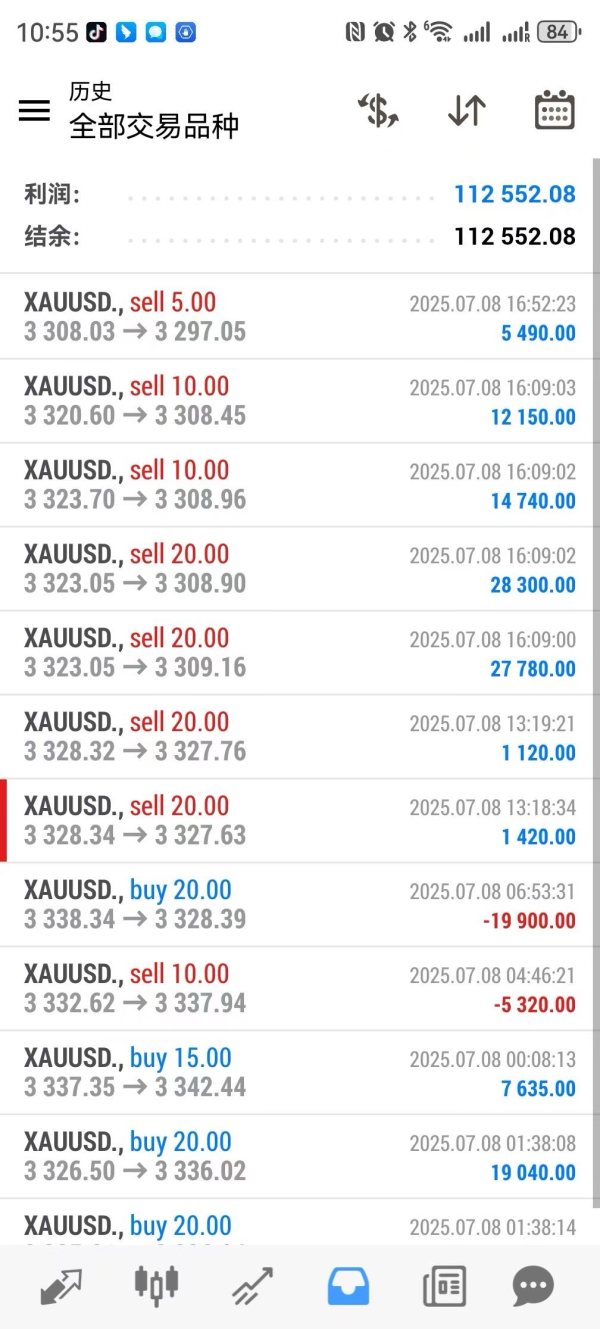The height and width of the screenshot is (1329, 600).
Task: Open the sell trade with -5 320.00 loss
Action: (298, 989)
